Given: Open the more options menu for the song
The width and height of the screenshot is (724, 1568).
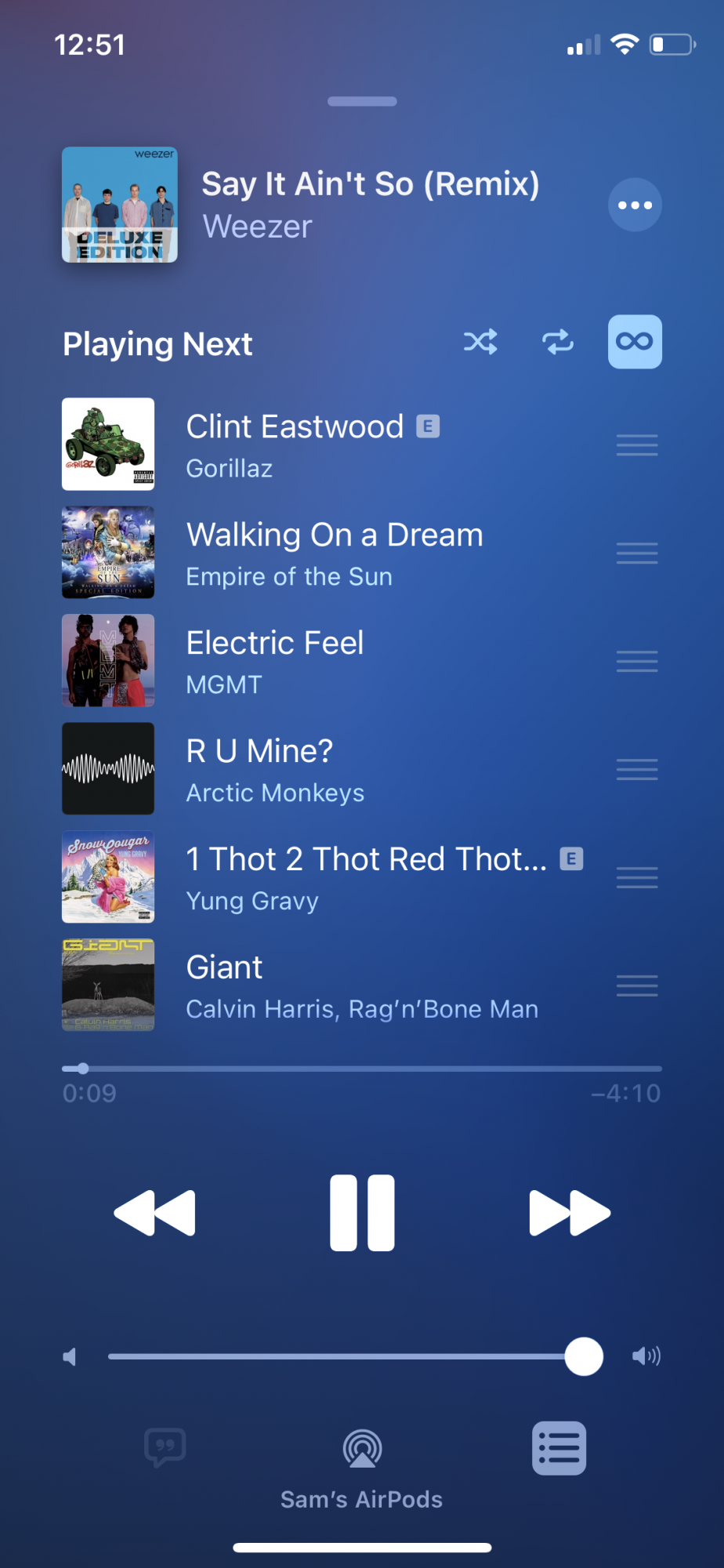Looking at the screenshot, I should point(635,205).
